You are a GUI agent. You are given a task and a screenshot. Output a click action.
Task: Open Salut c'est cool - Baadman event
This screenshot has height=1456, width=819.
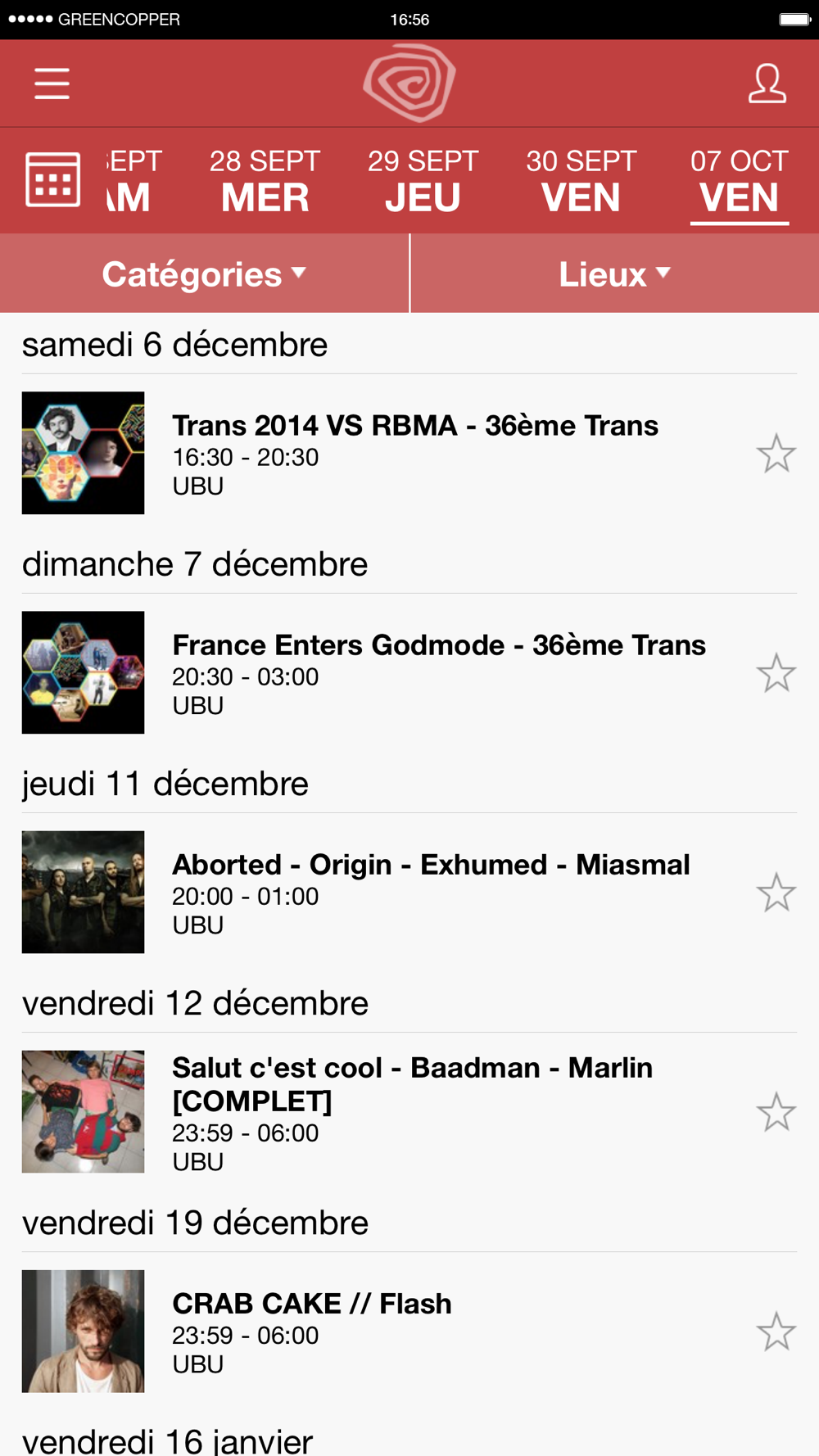(412, 1111)
